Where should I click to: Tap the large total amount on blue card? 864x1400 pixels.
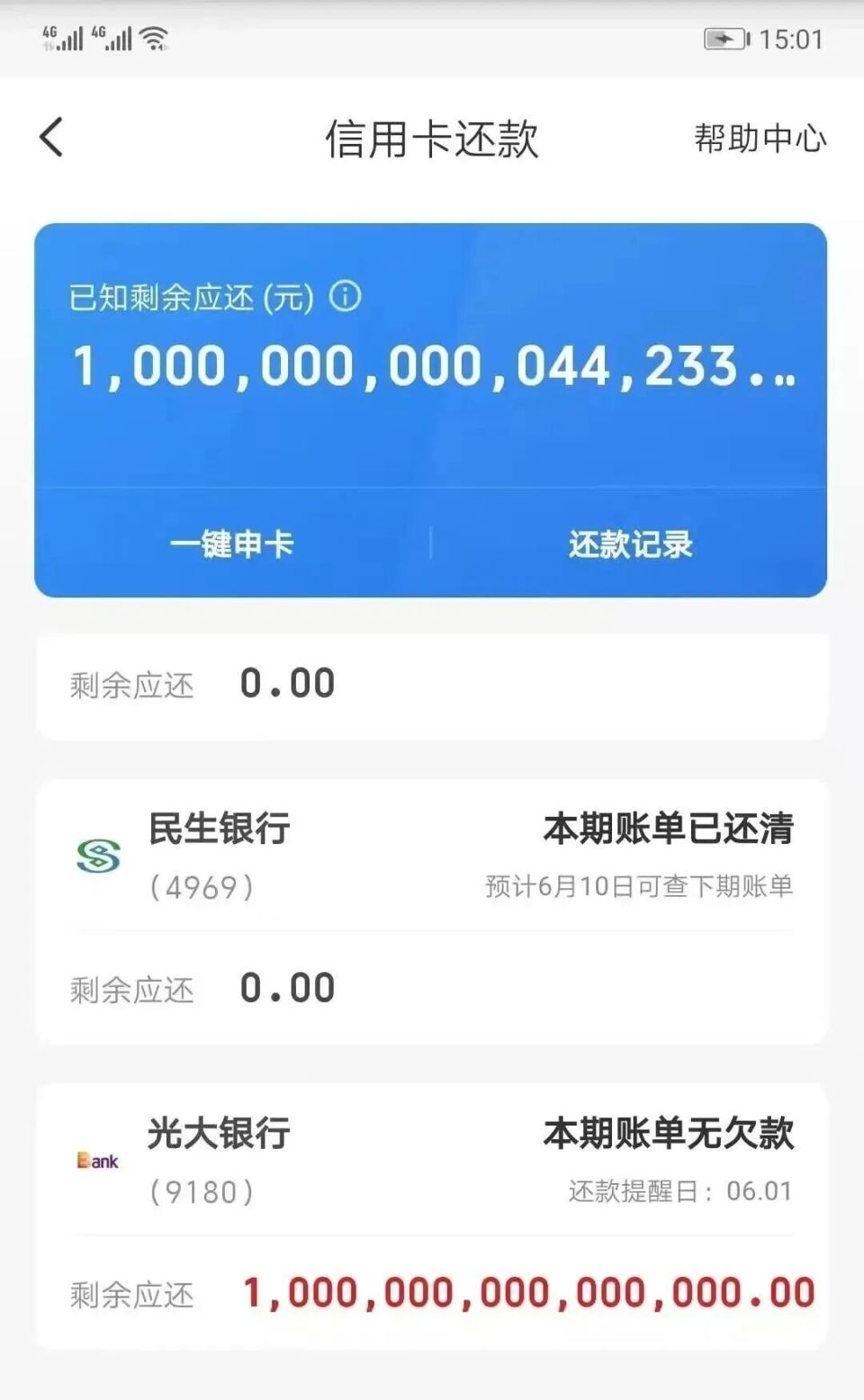[432, 365]
